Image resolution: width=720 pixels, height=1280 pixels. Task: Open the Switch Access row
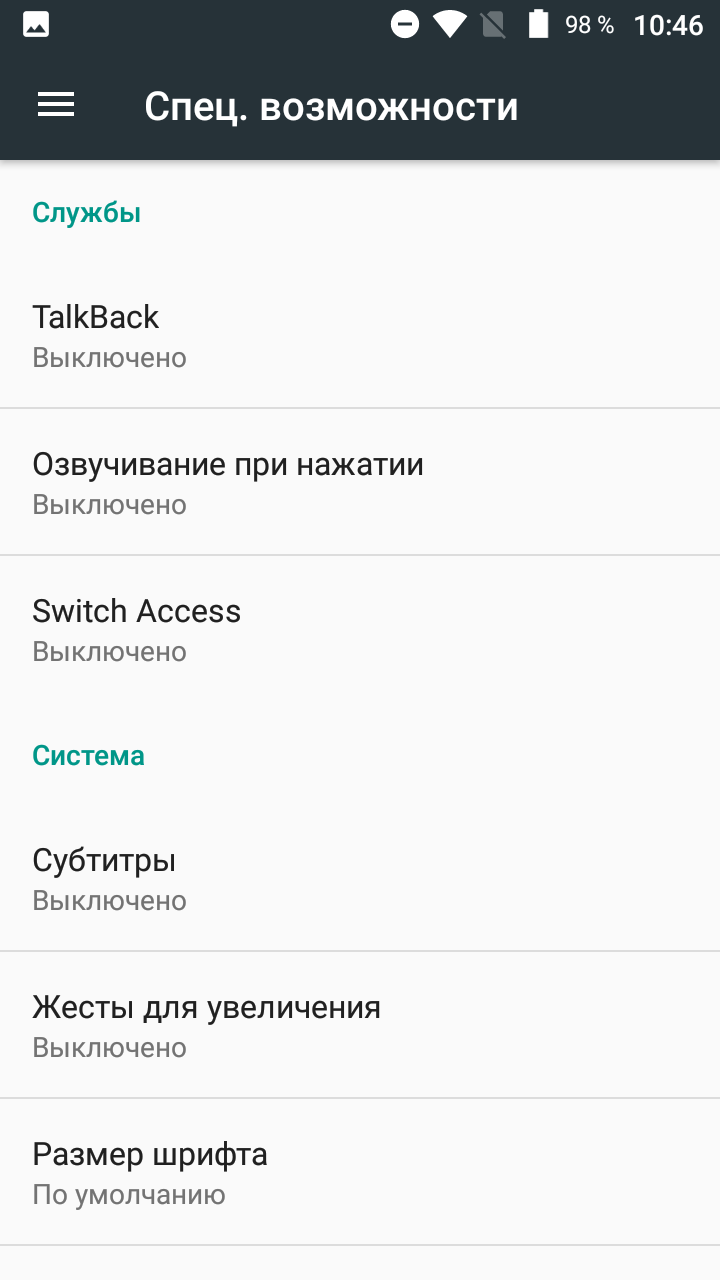[x=360, y=629]
